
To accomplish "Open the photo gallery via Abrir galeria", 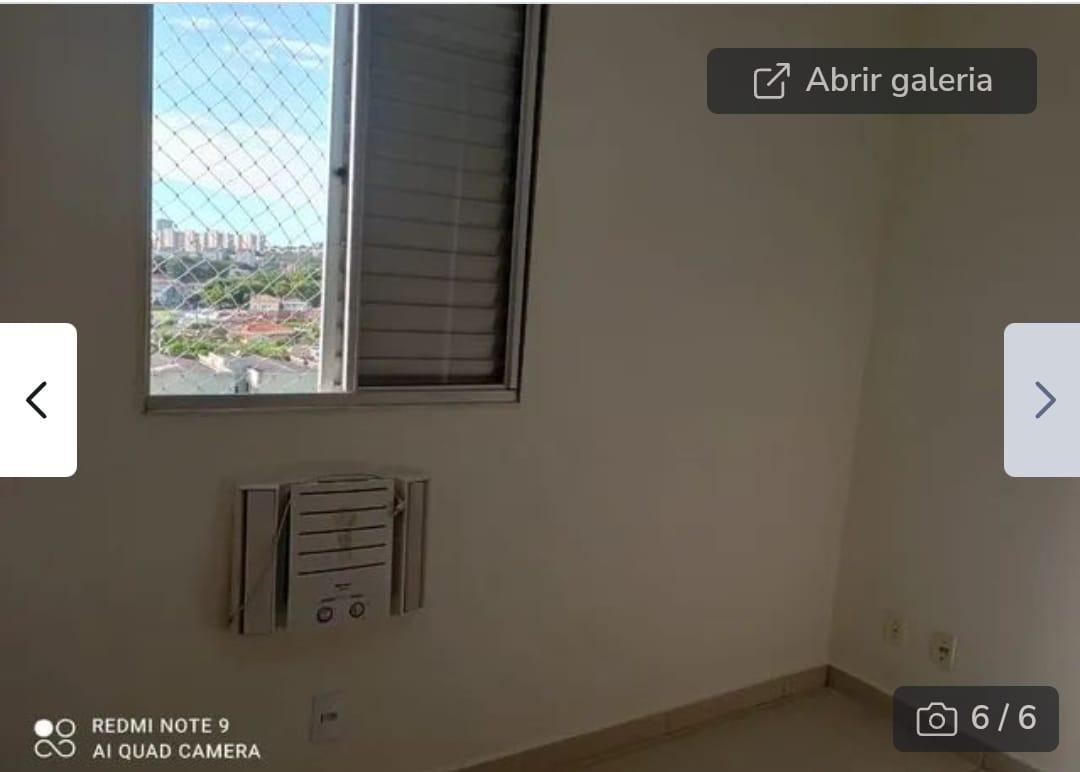I will (x=871, y=81).
